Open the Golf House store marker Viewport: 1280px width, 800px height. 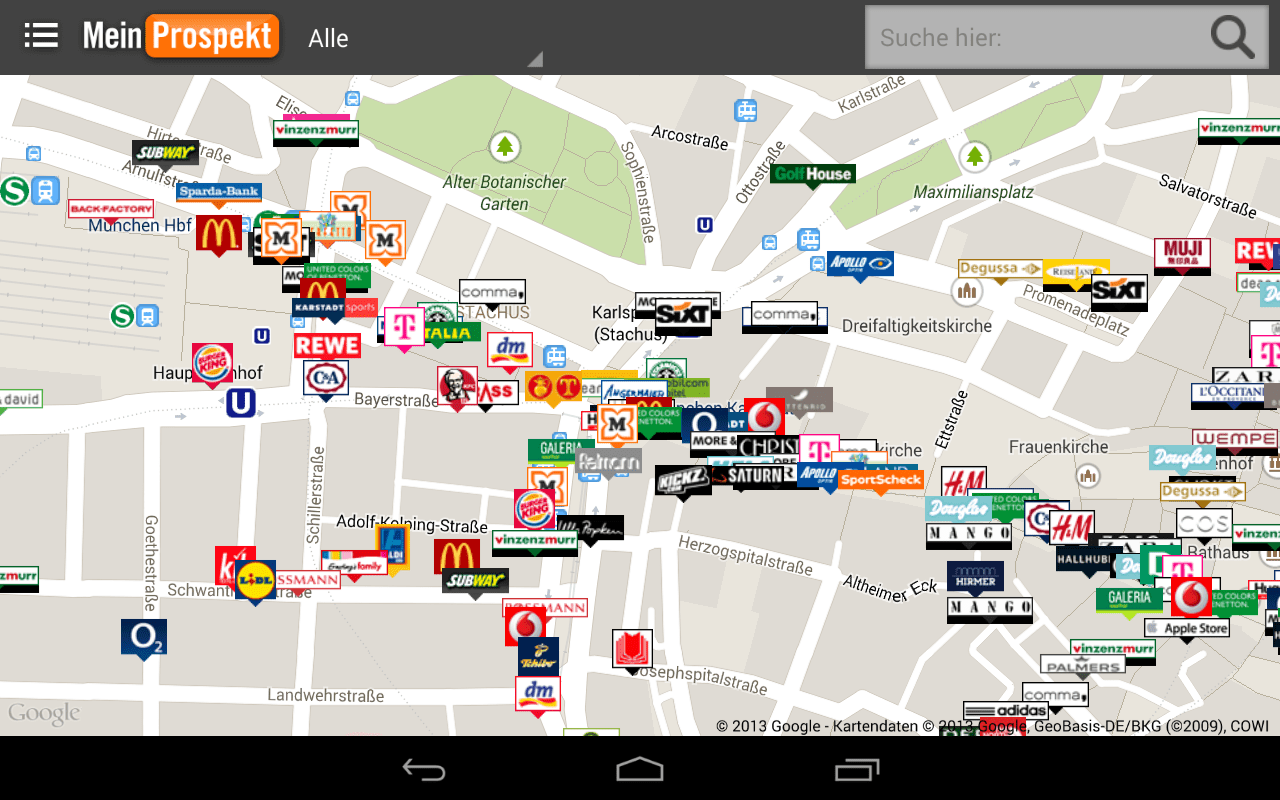click(x=812, y=174)
